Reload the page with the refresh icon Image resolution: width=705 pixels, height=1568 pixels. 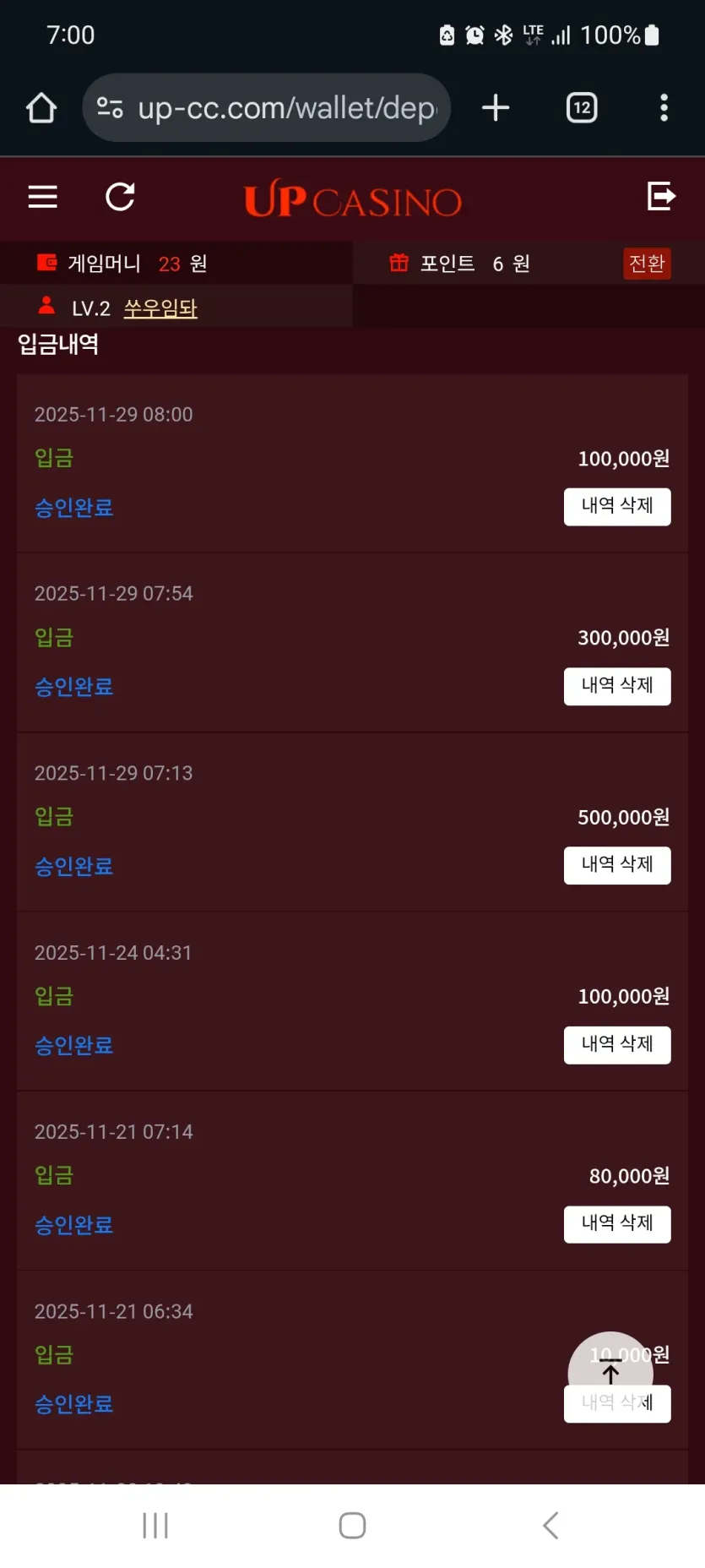pyautogui.click(x=120, y=197)
